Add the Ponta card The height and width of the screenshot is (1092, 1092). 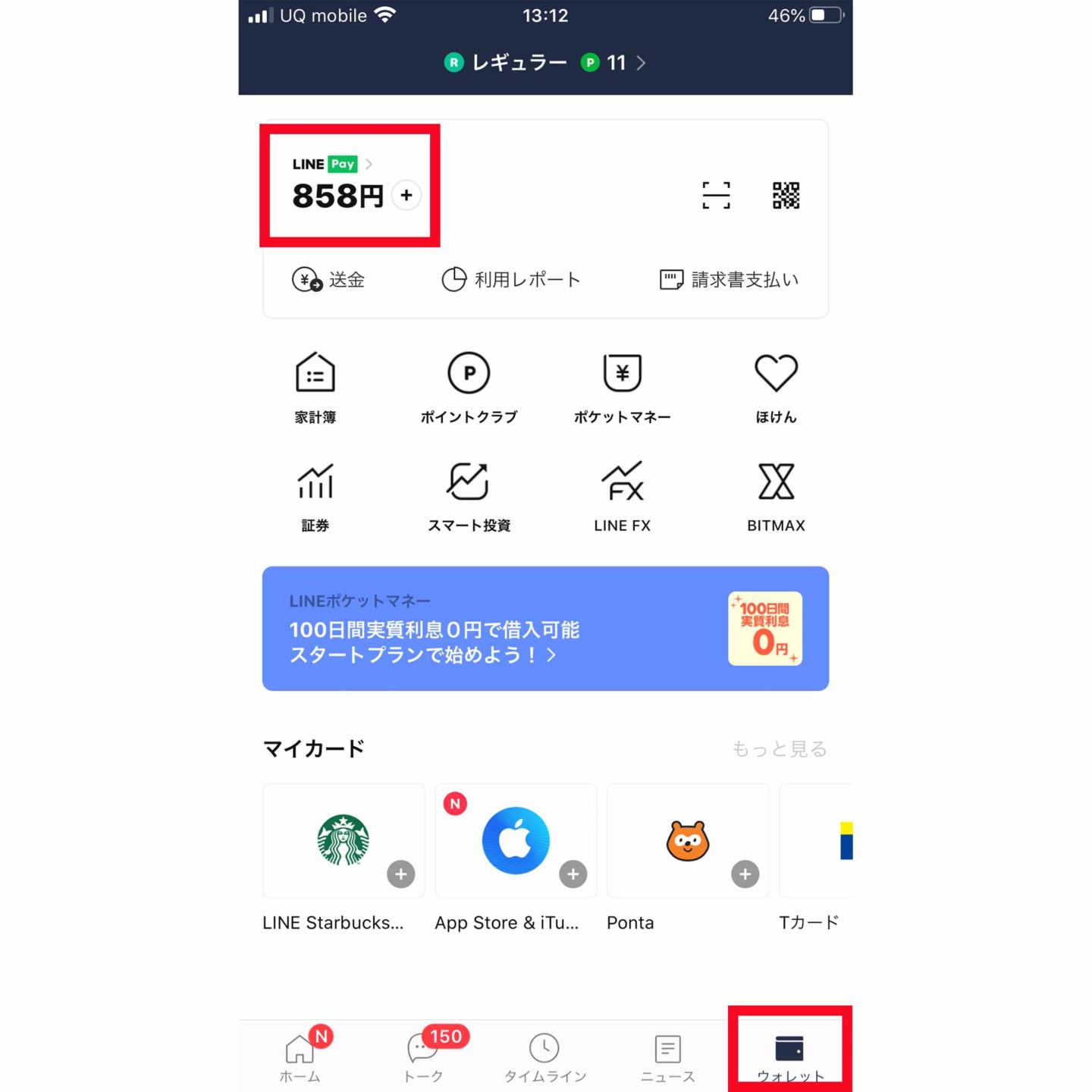pos(745,874)
